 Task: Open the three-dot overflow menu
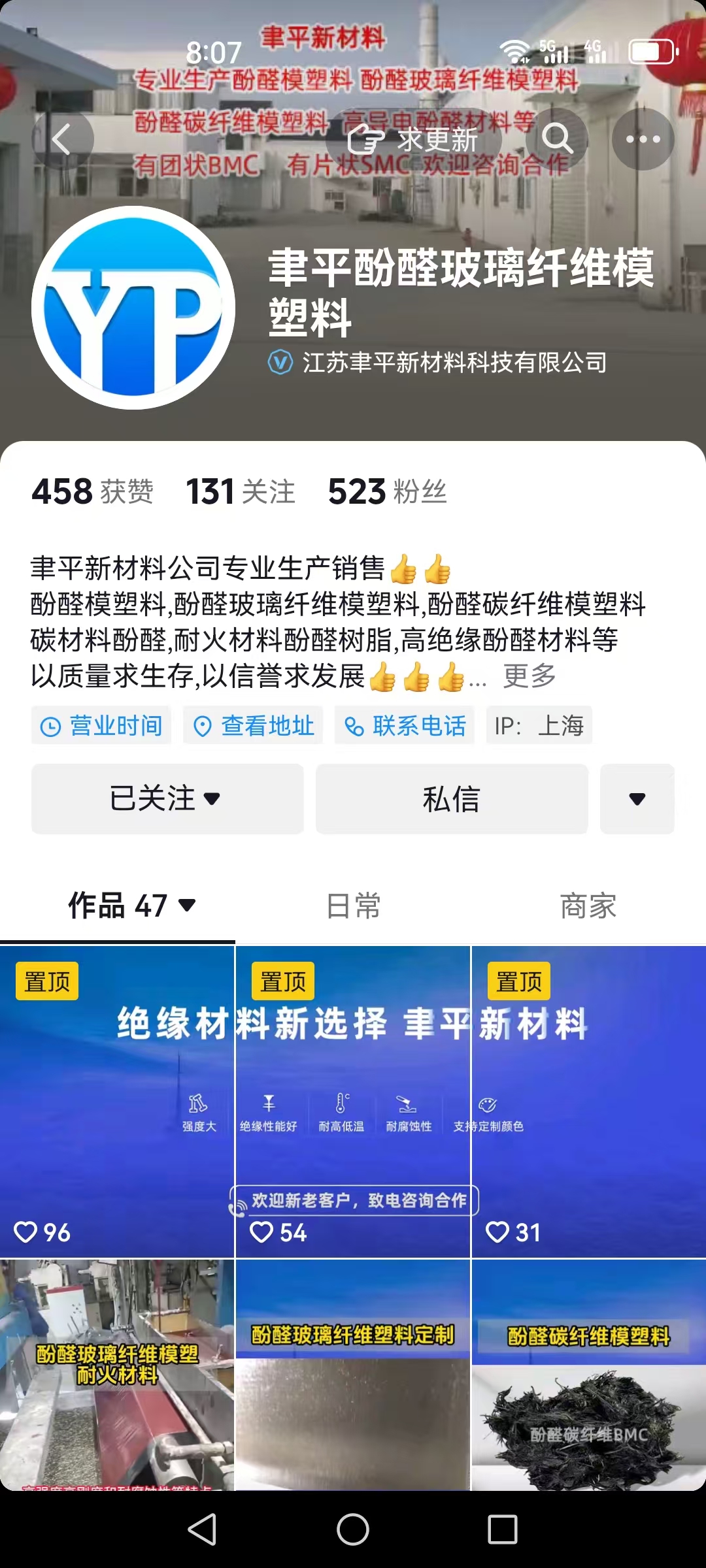point(643,139)
